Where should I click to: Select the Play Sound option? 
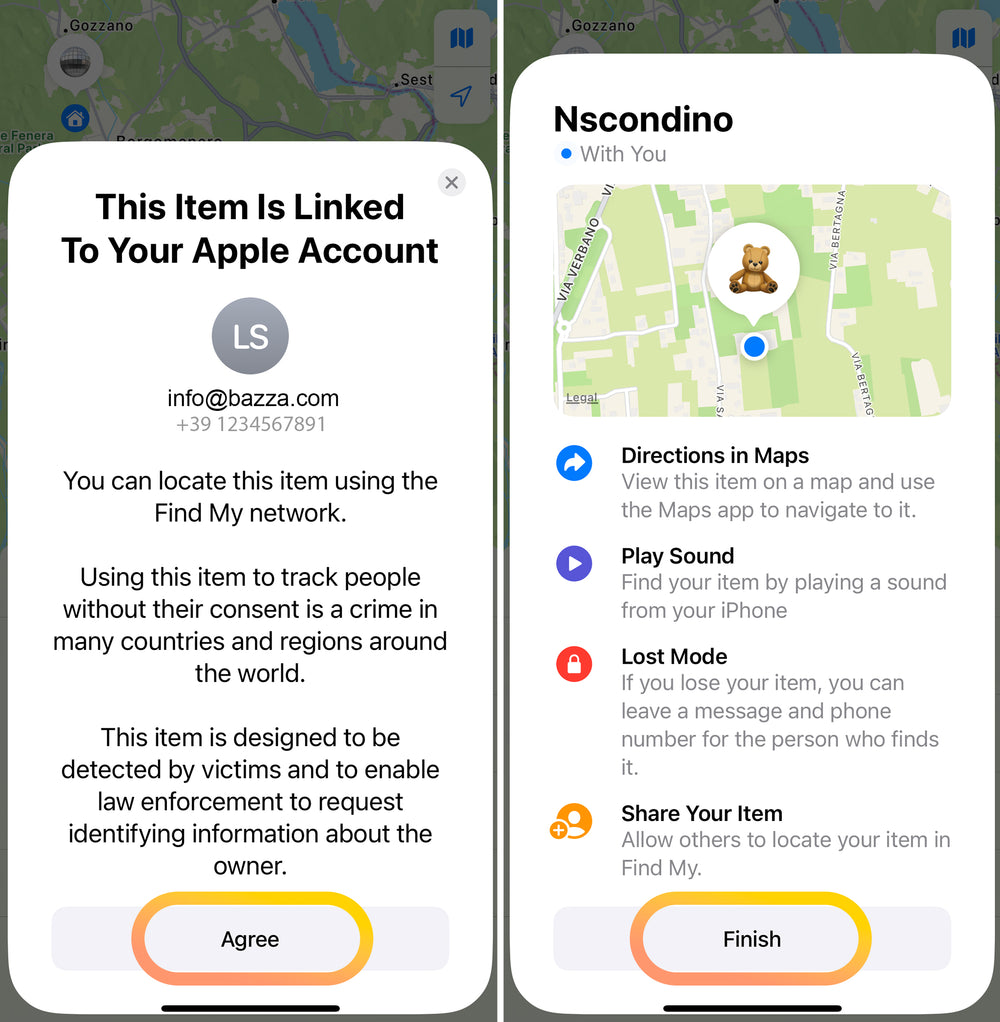(x=677, y=557)
